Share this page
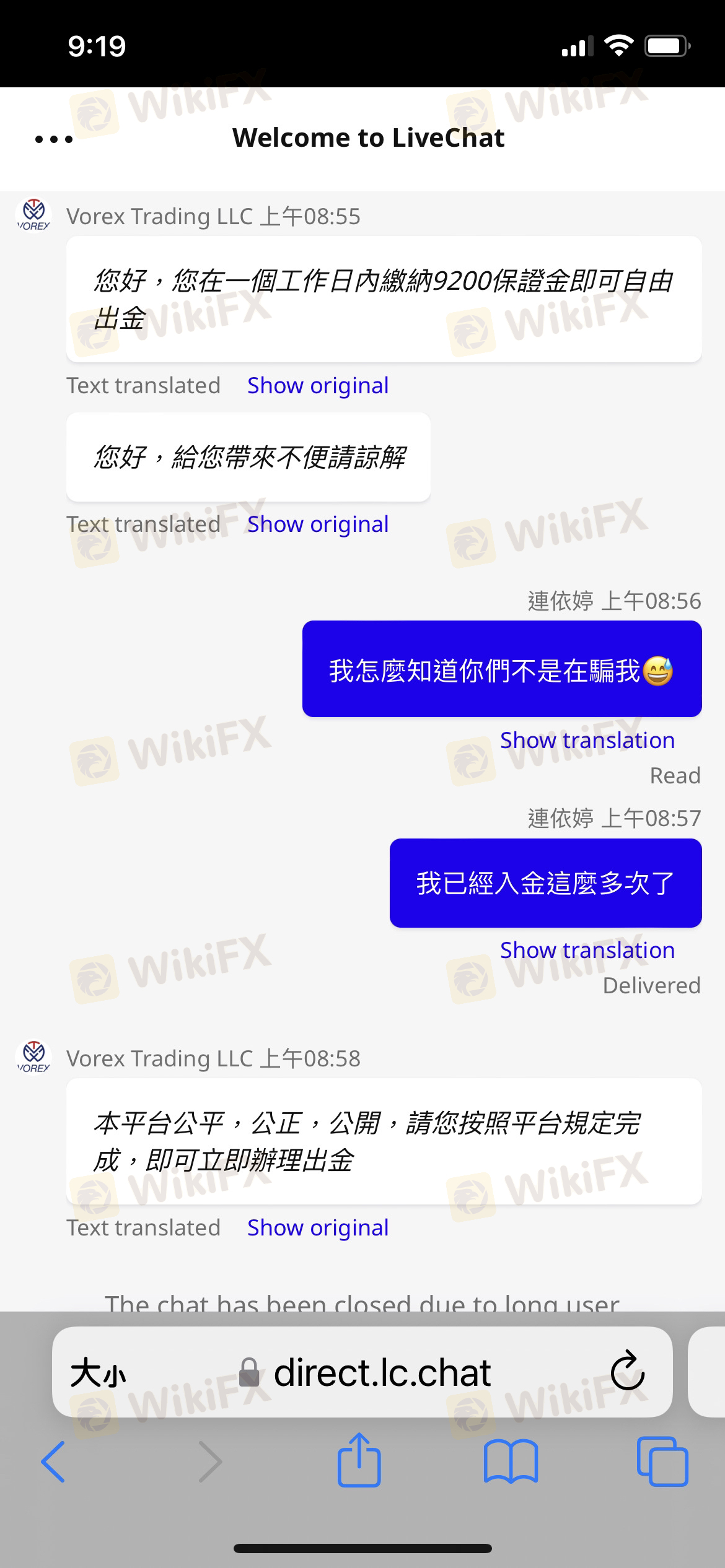This screenshot has height=1568, width=725. [359, 1460]
